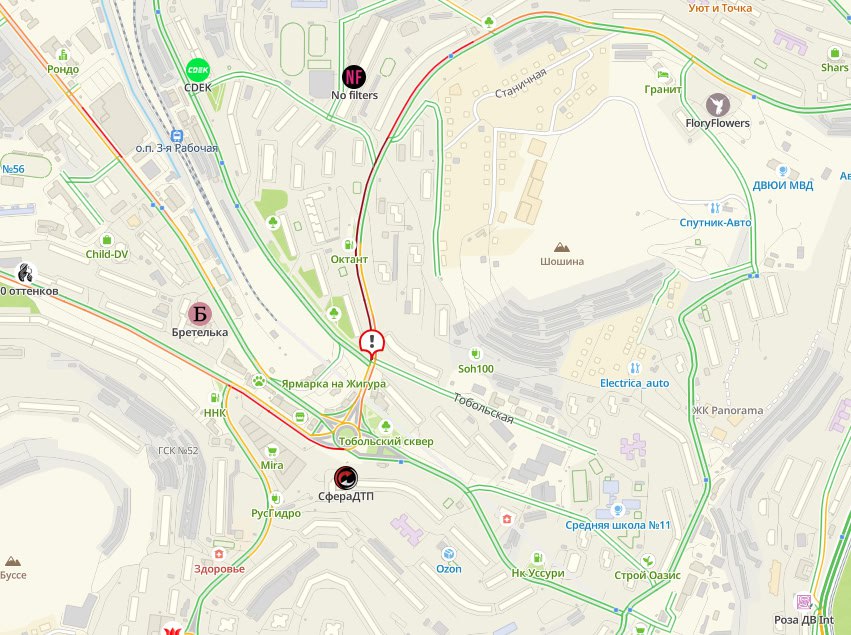Open the road incident warning marker

(372, 342)
